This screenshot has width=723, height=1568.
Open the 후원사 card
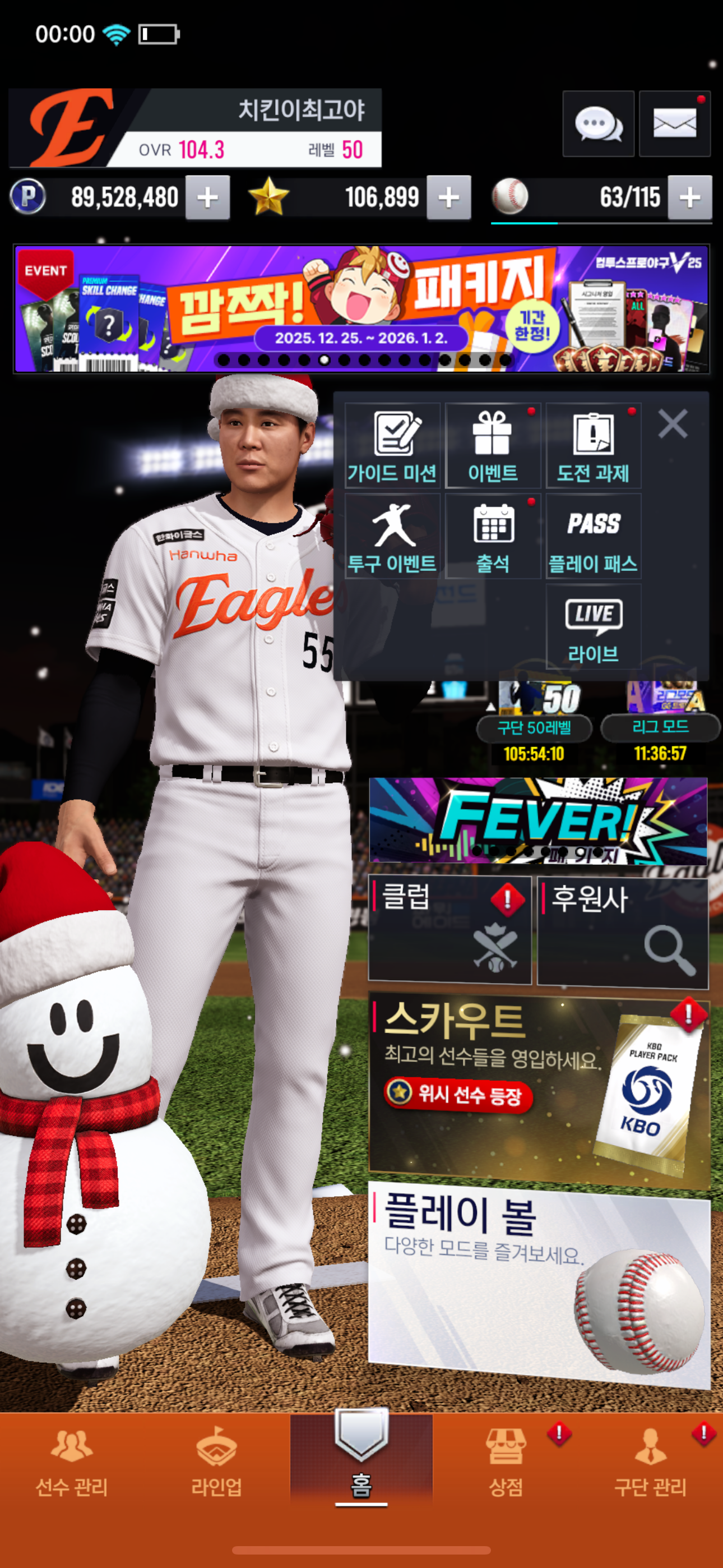coord(623,931)
